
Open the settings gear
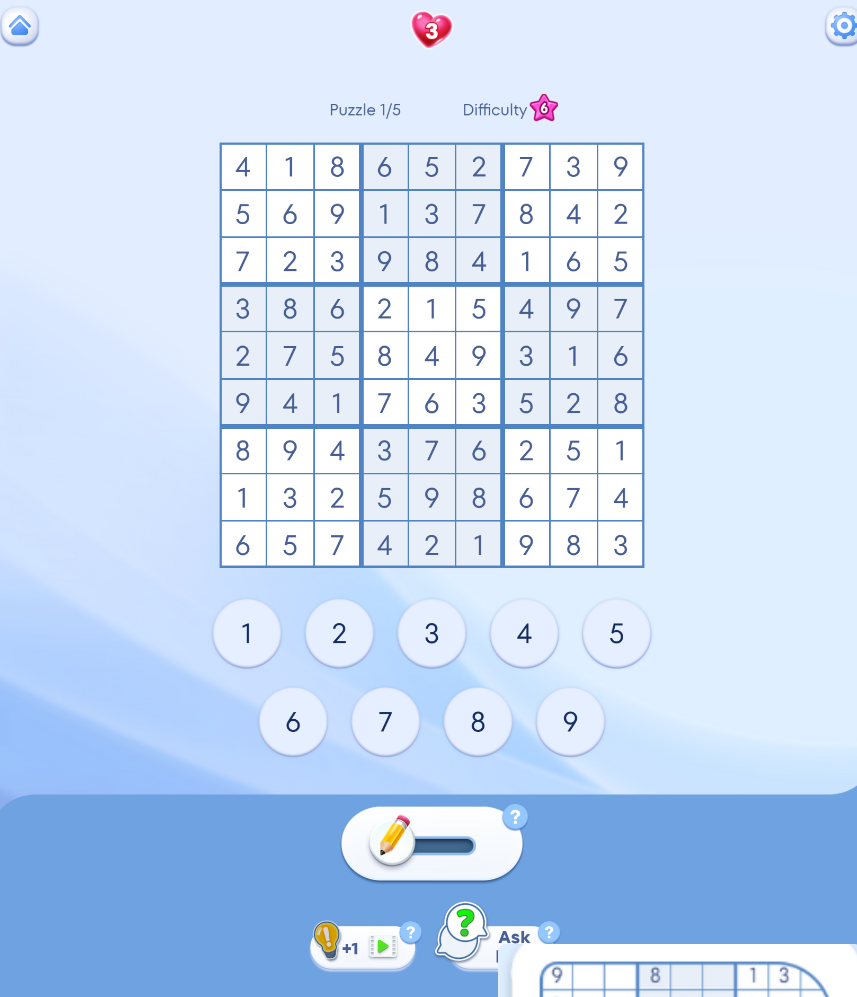pyautogui.click(x=842, y=26)
